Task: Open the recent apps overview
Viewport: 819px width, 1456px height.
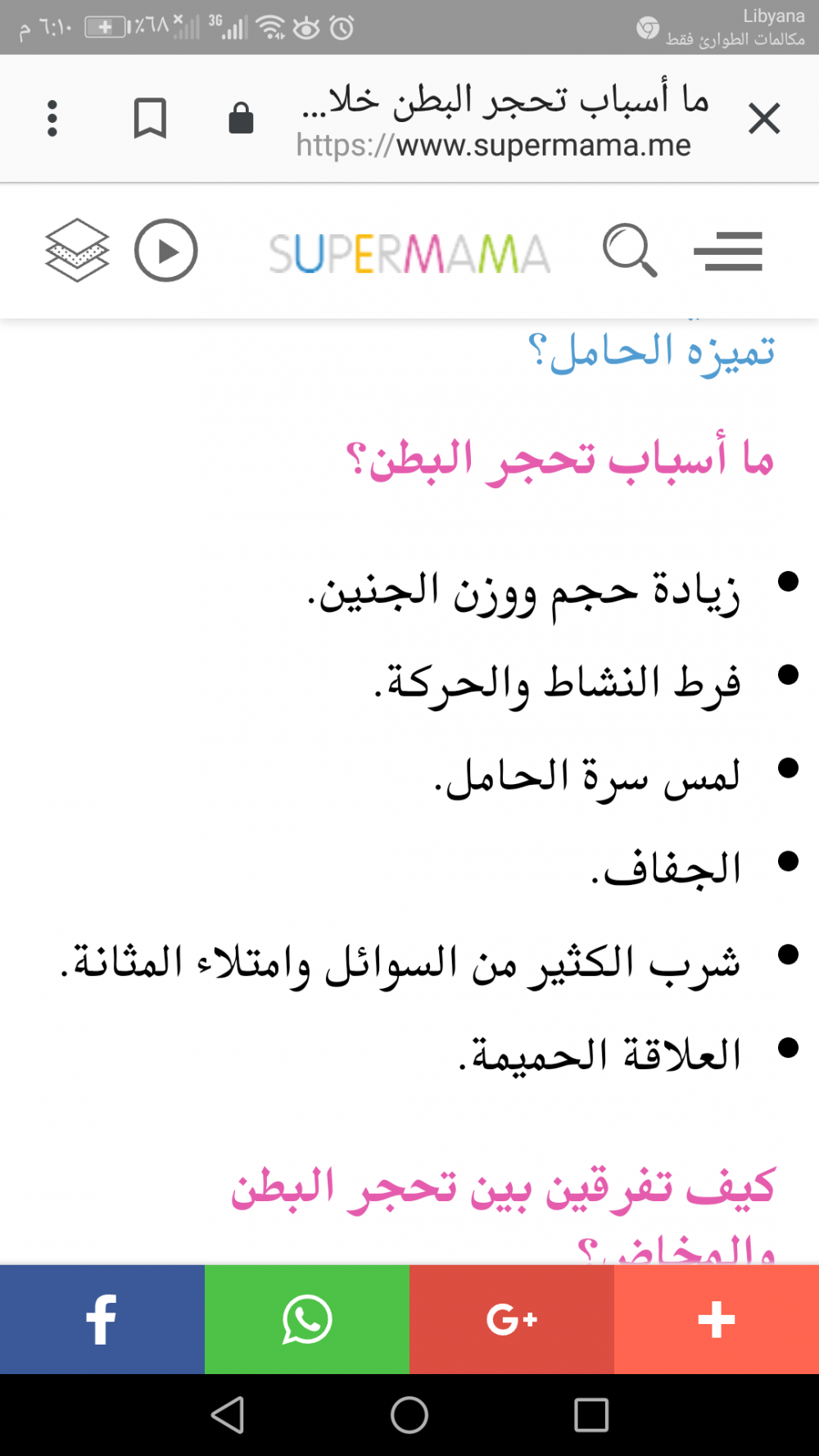Action: tap(590, 1415)
